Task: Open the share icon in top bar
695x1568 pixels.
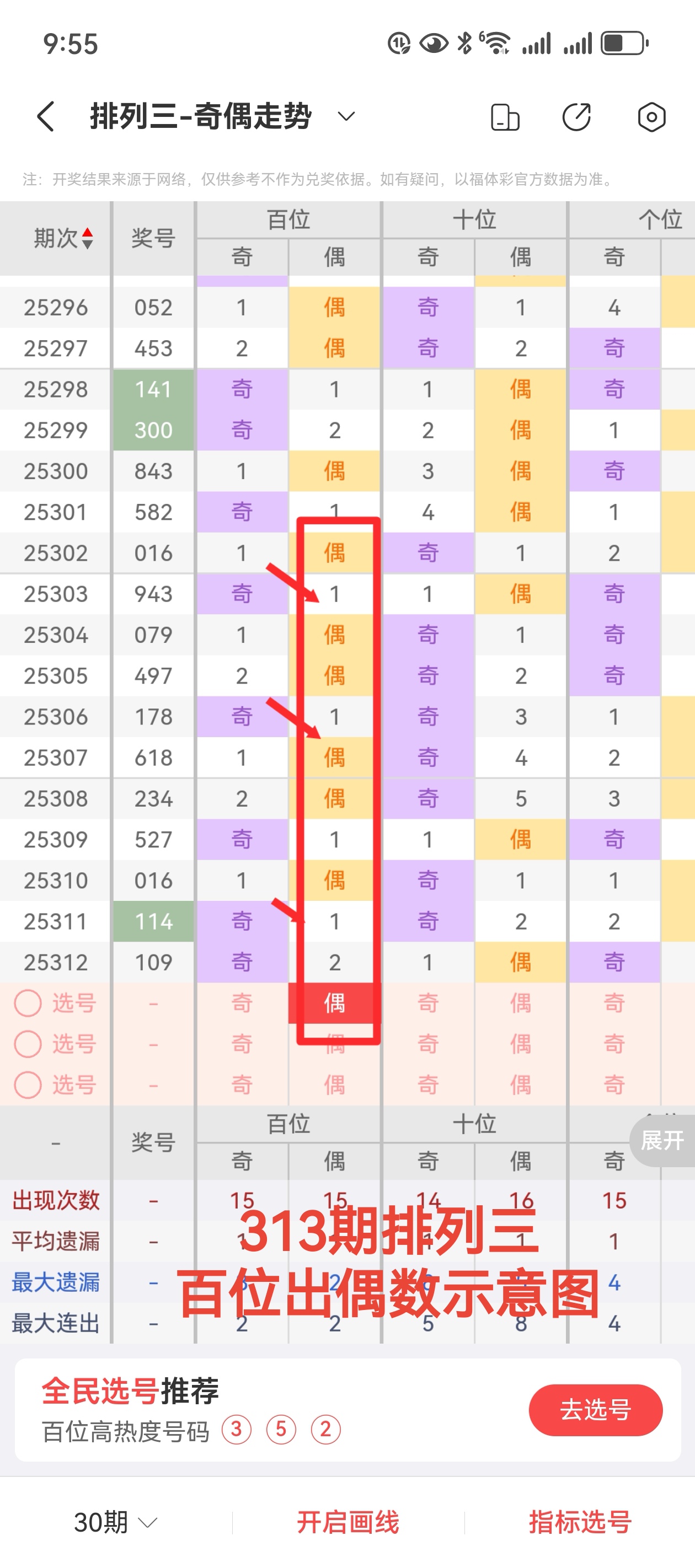Action: tap(576, 116)
